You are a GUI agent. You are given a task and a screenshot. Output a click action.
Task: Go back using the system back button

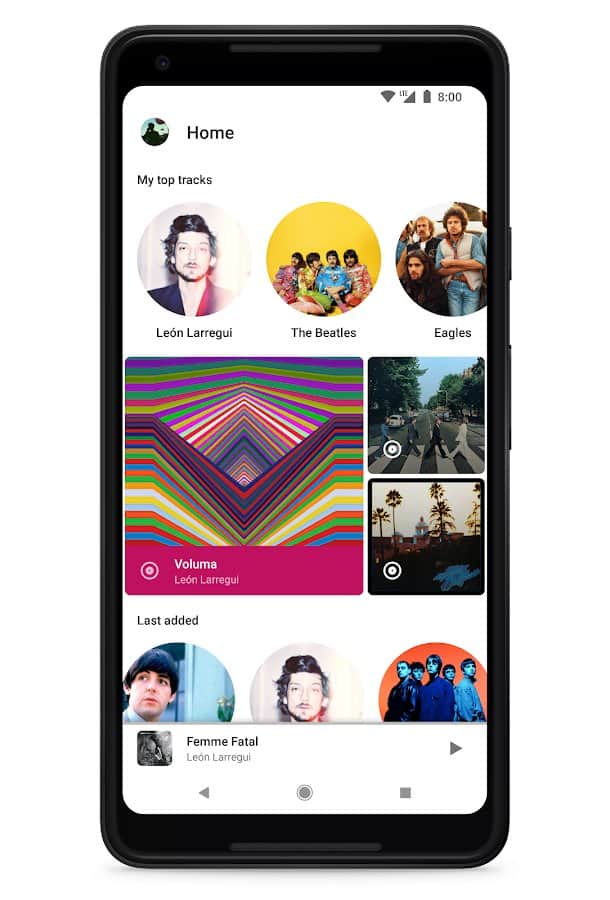(204, 793)
